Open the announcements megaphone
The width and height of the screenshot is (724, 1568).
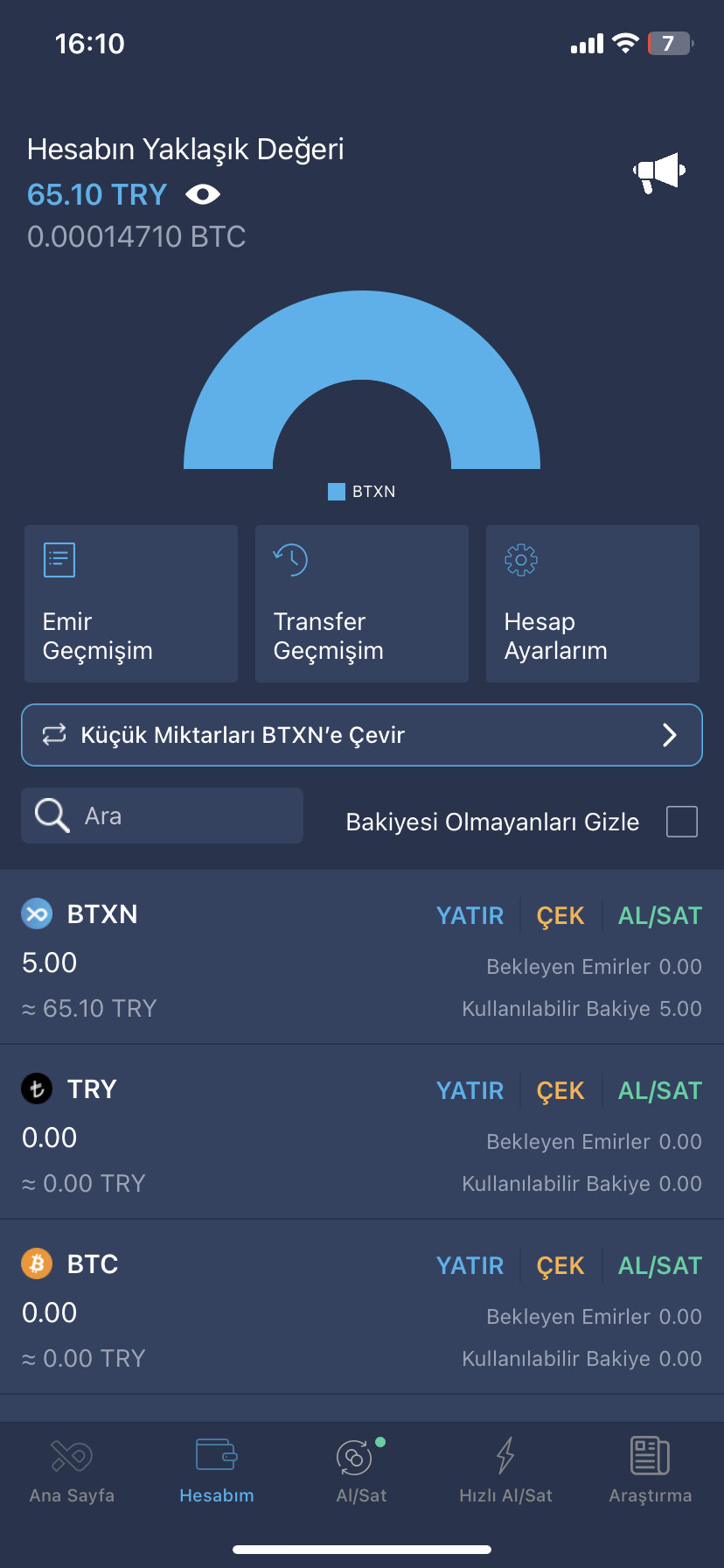coord(658,171)
